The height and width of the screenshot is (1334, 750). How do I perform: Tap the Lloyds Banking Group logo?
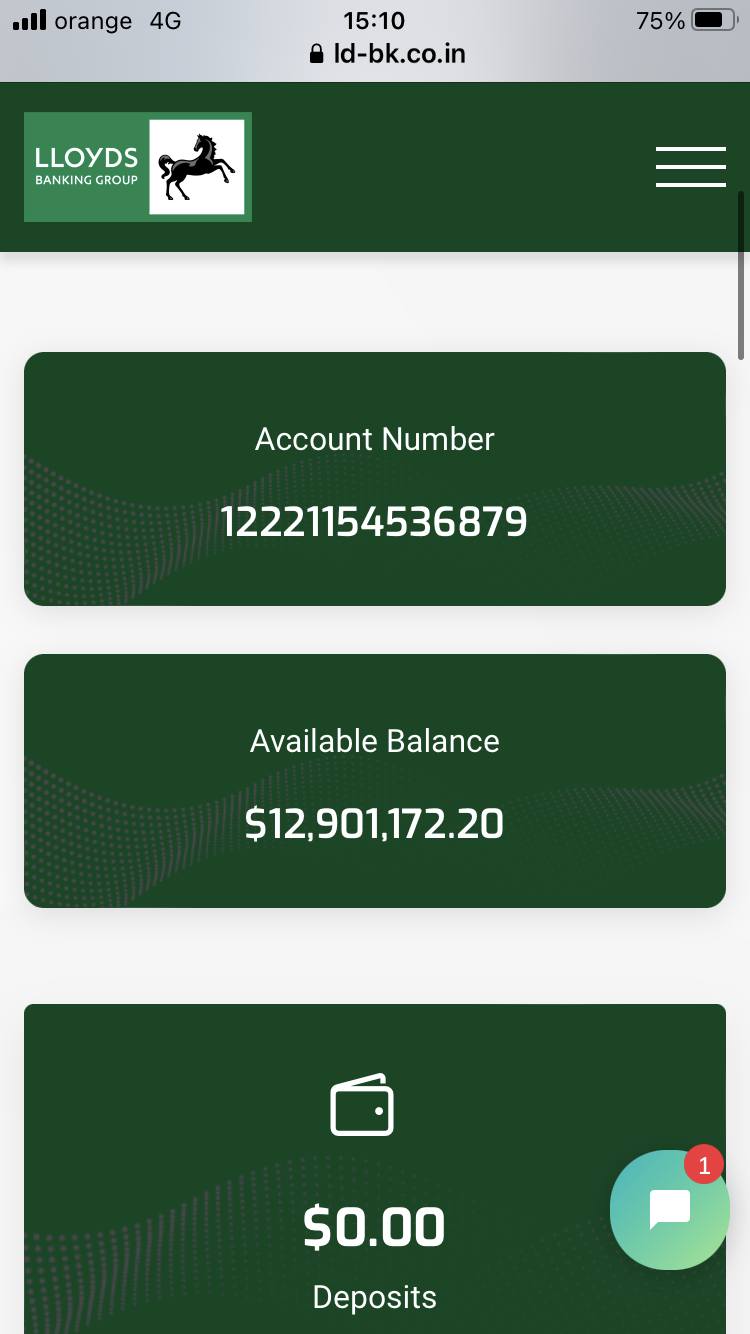tap(138, 167)
